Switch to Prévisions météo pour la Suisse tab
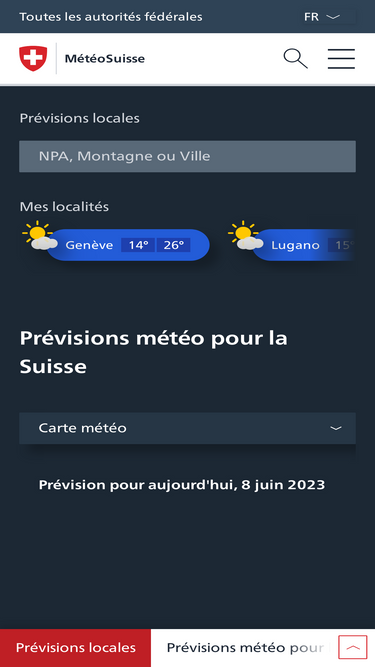Screen dimensions: 375x667 pos(244,648)
